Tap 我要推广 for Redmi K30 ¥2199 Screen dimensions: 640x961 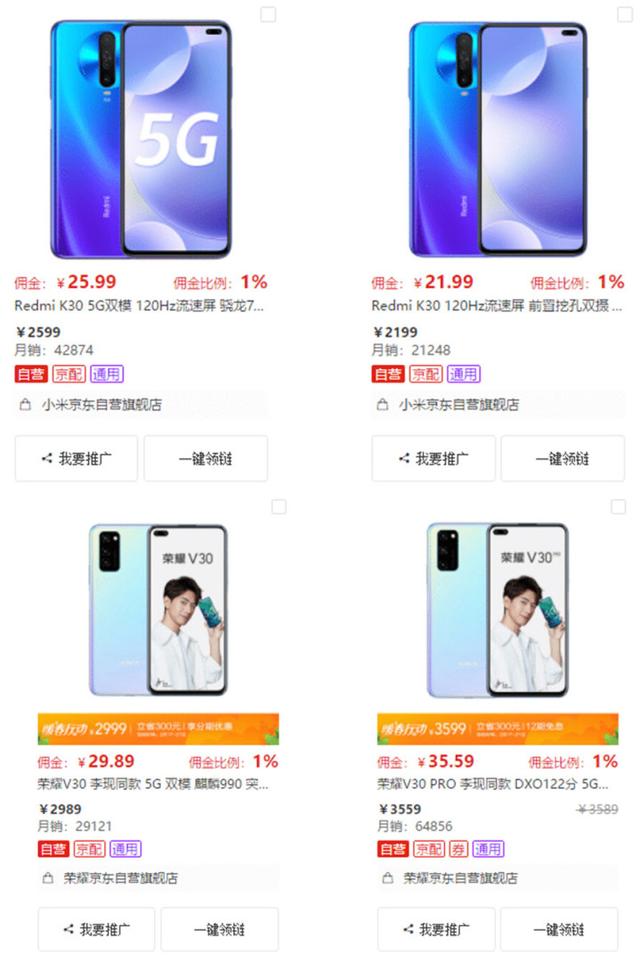coord(433,459)
